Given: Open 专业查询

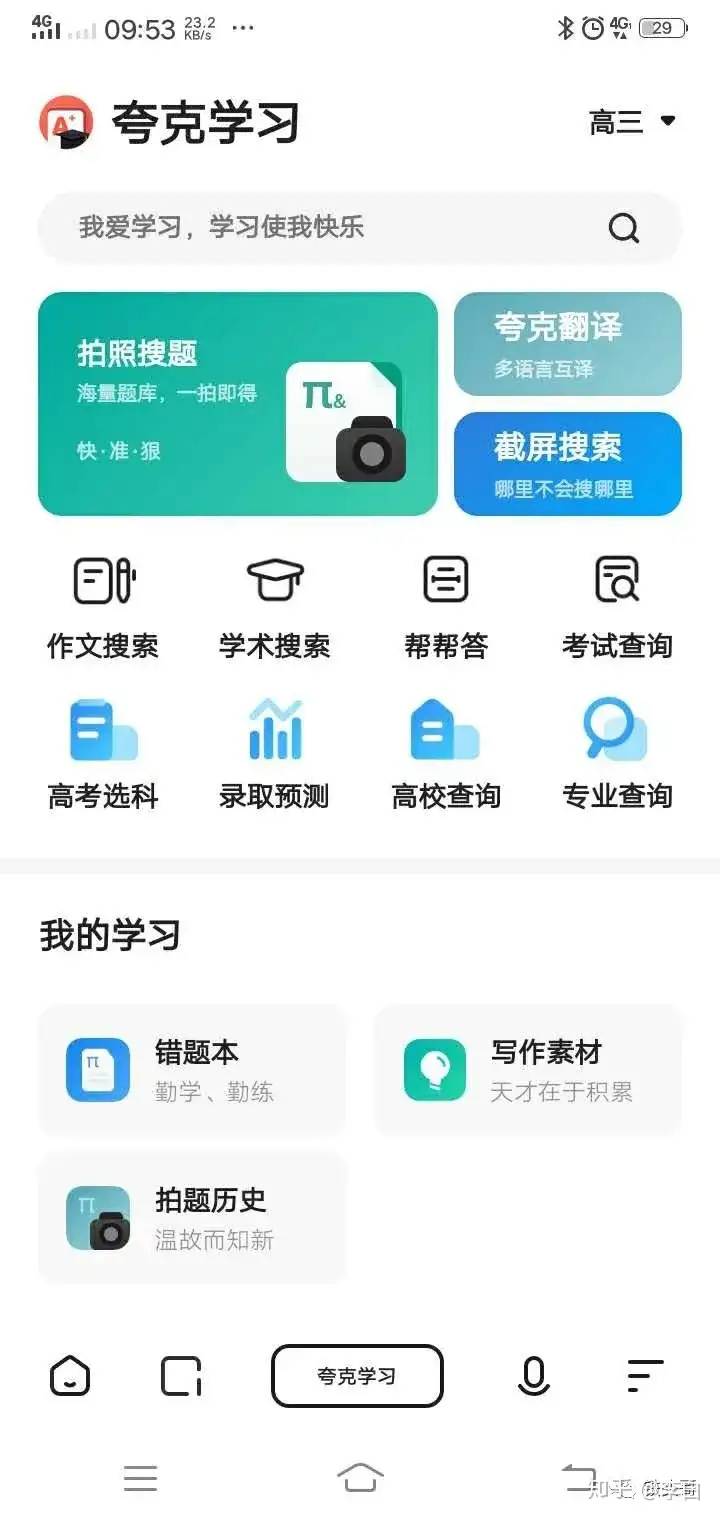Looking at the screenshot, I should [x=617, y=755].
